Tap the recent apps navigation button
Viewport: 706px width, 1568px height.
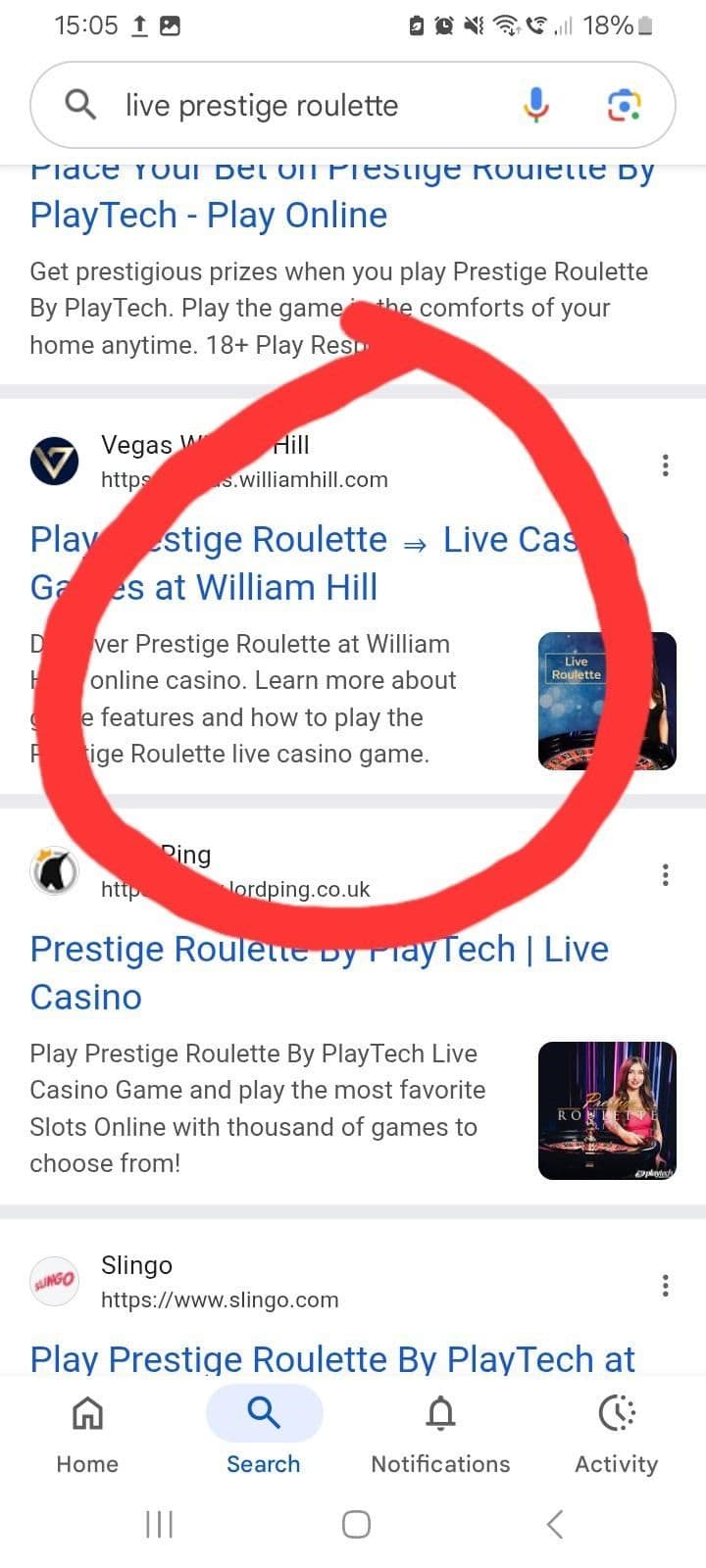159,1524
